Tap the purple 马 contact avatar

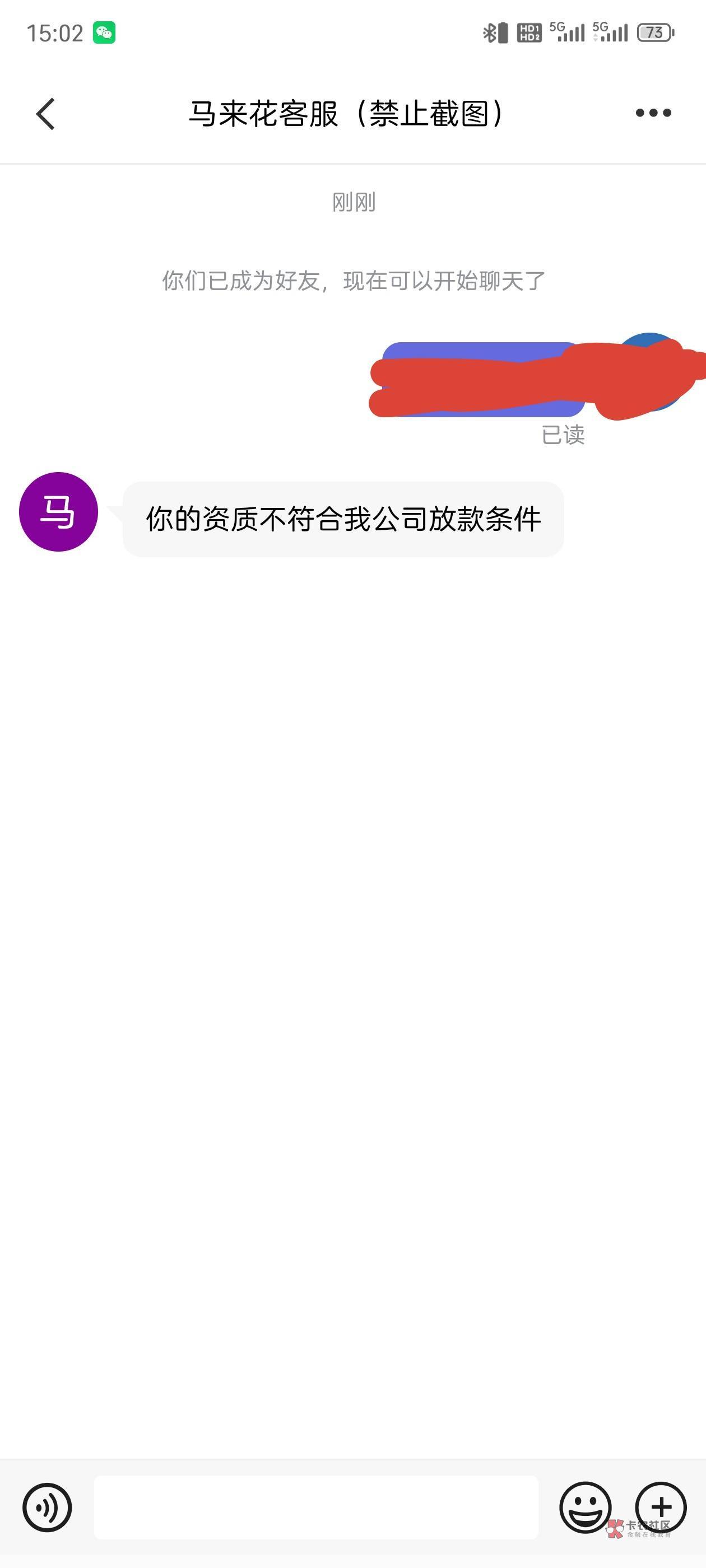58,512
